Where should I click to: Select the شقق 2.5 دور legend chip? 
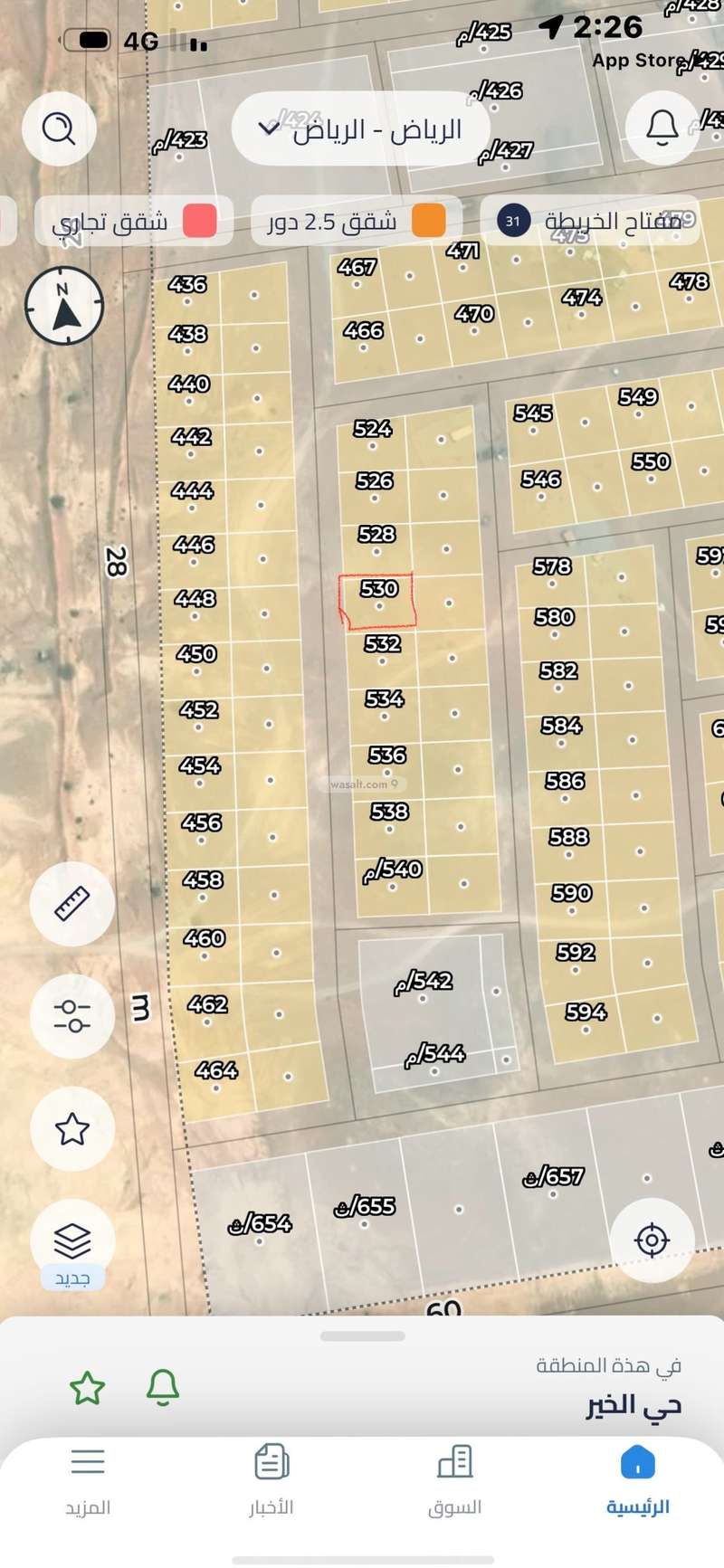[356, 221]
